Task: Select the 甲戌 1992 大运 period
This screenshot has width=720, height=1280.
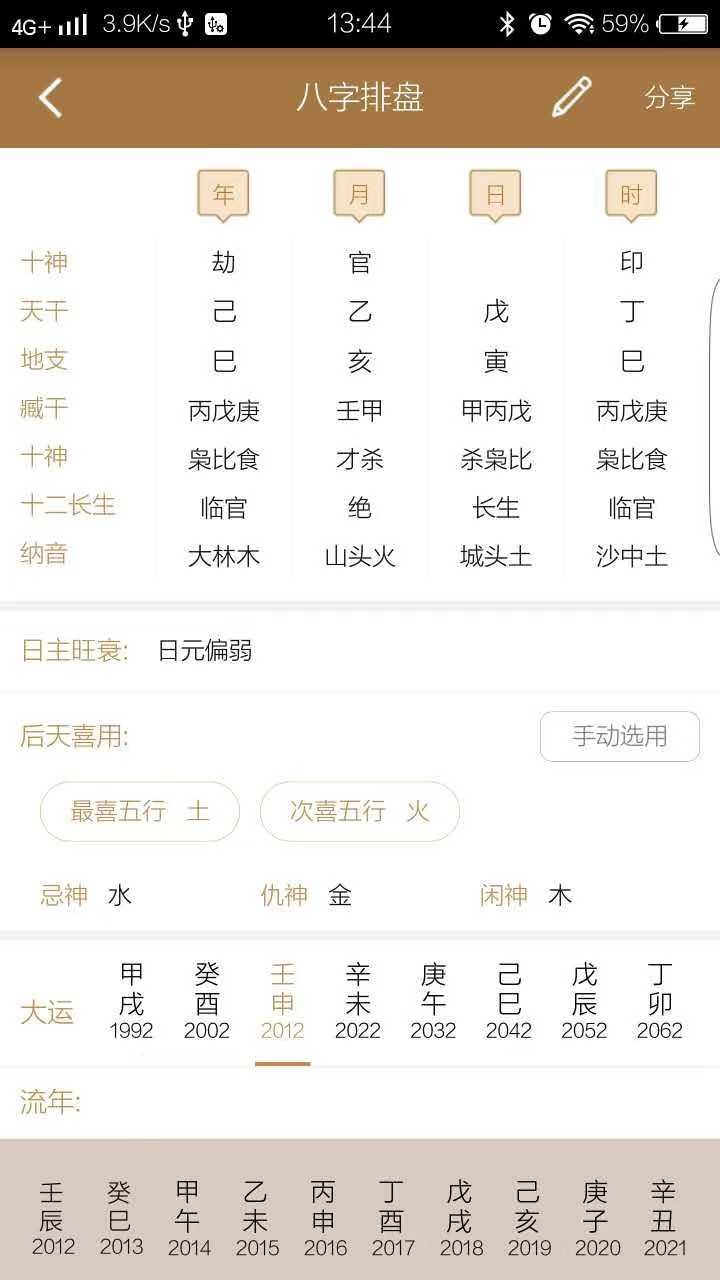Action: pos(131,1001)
